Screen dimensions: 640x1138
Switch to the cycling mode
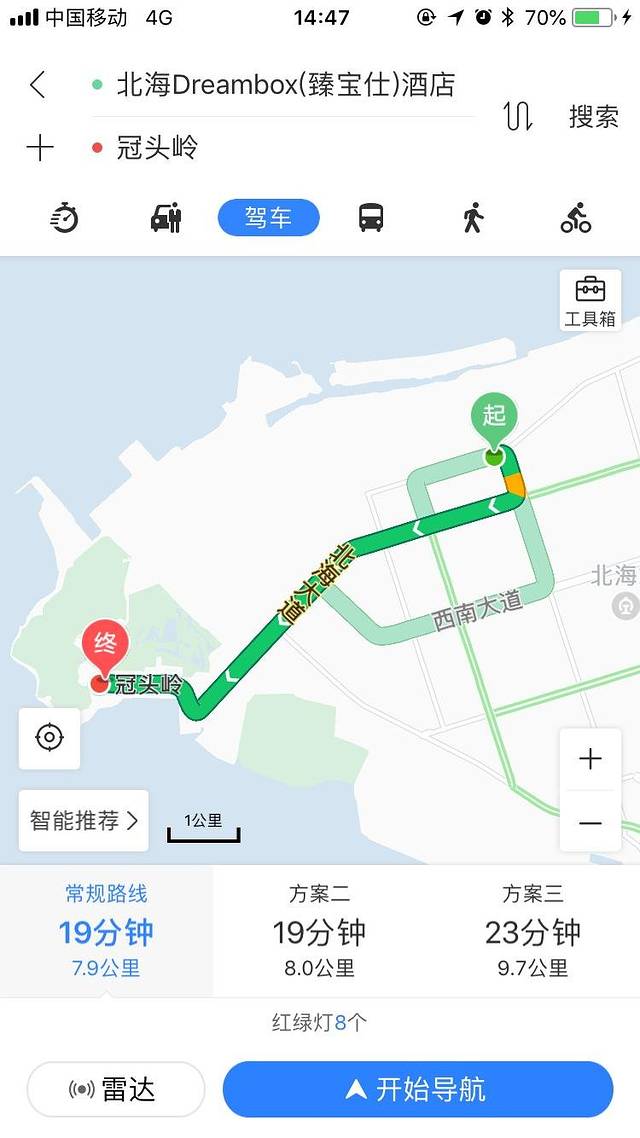click(576, 217)
